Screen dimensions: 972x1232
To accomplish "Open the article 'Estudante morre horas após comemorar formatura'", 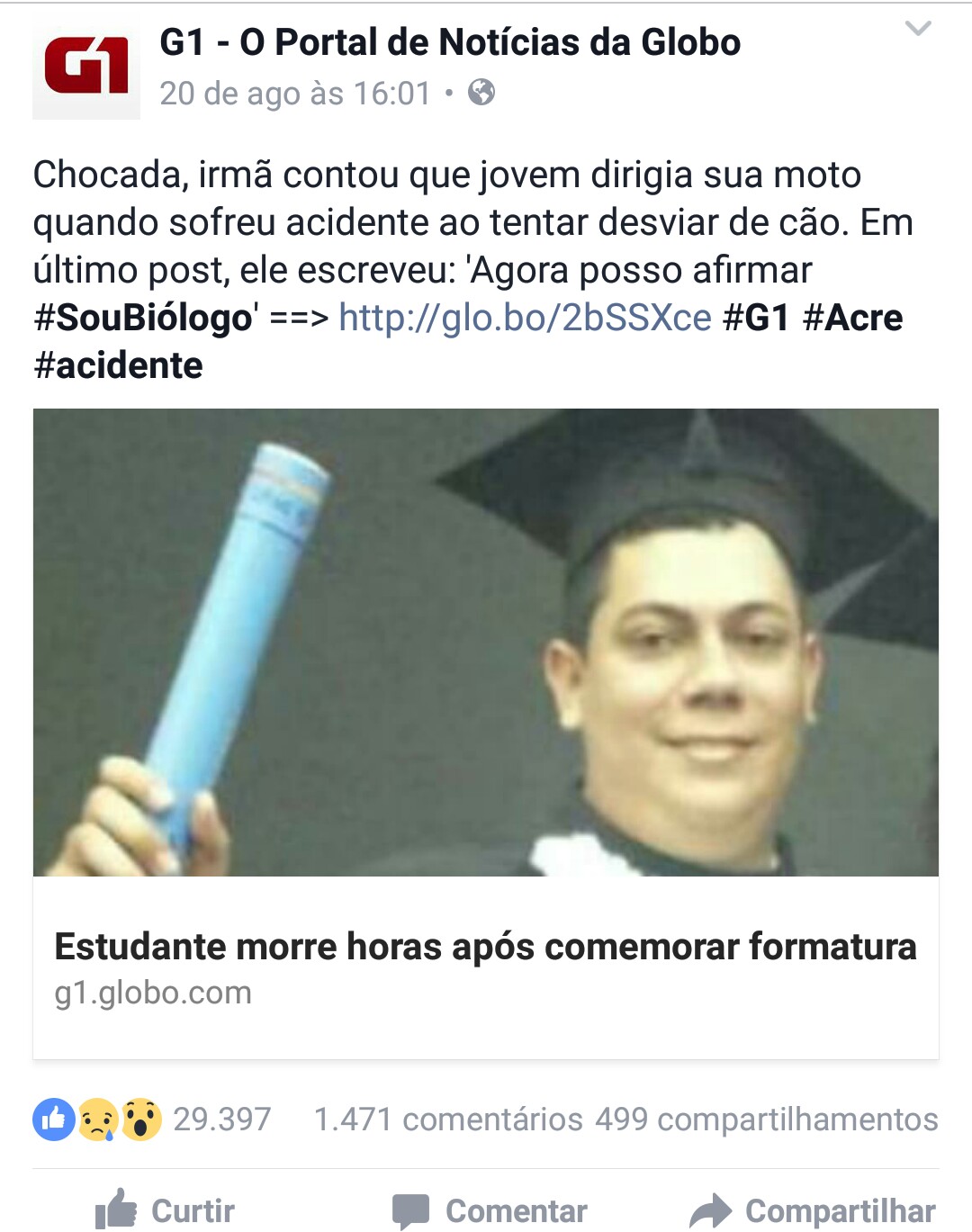I will pos(485,947).
